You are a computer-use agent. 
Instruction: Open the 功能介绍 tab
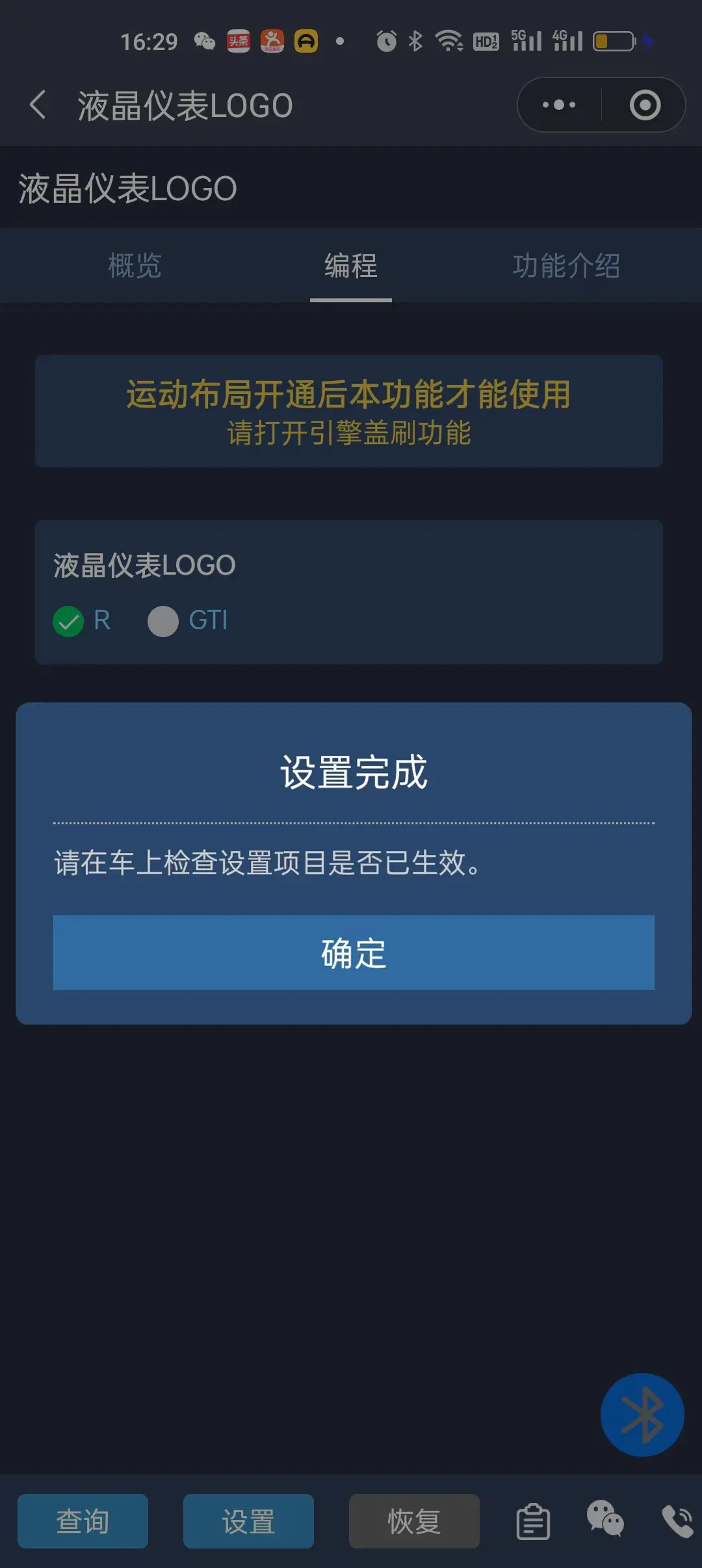tap(566, 265)
